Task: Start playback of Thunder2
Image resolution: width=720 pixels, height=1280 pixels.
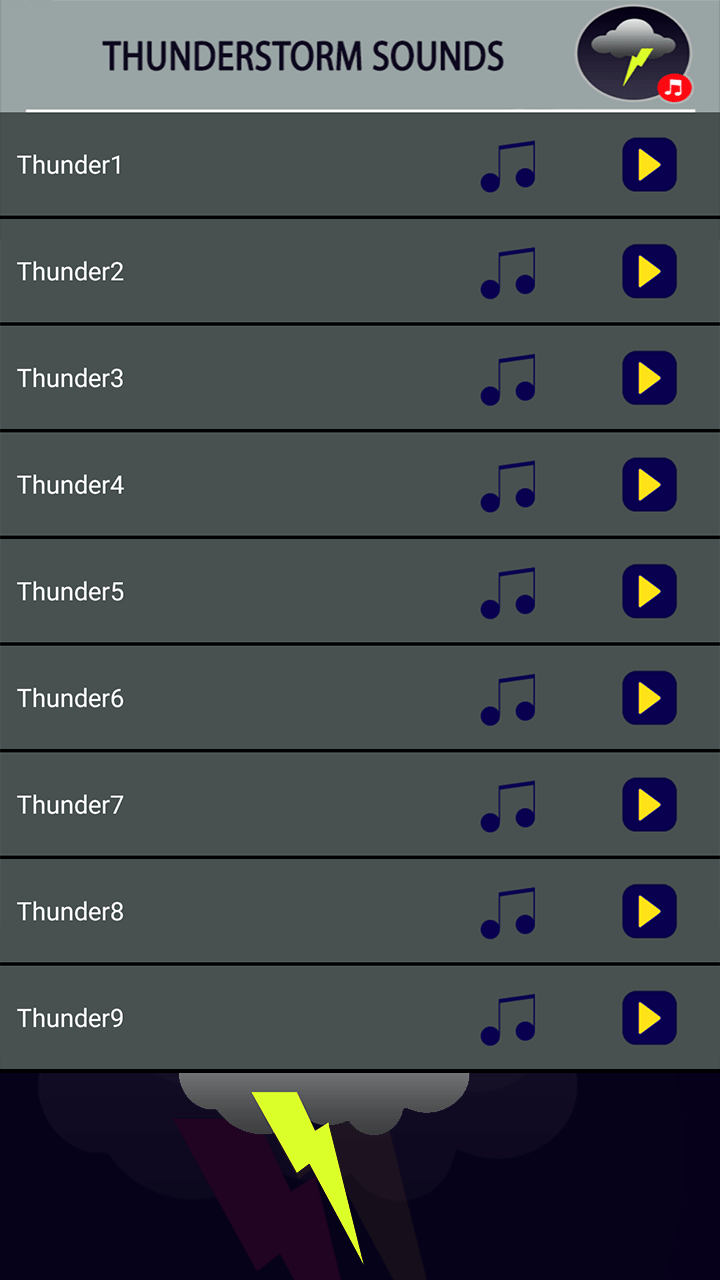Action: [x=649, y=272]
